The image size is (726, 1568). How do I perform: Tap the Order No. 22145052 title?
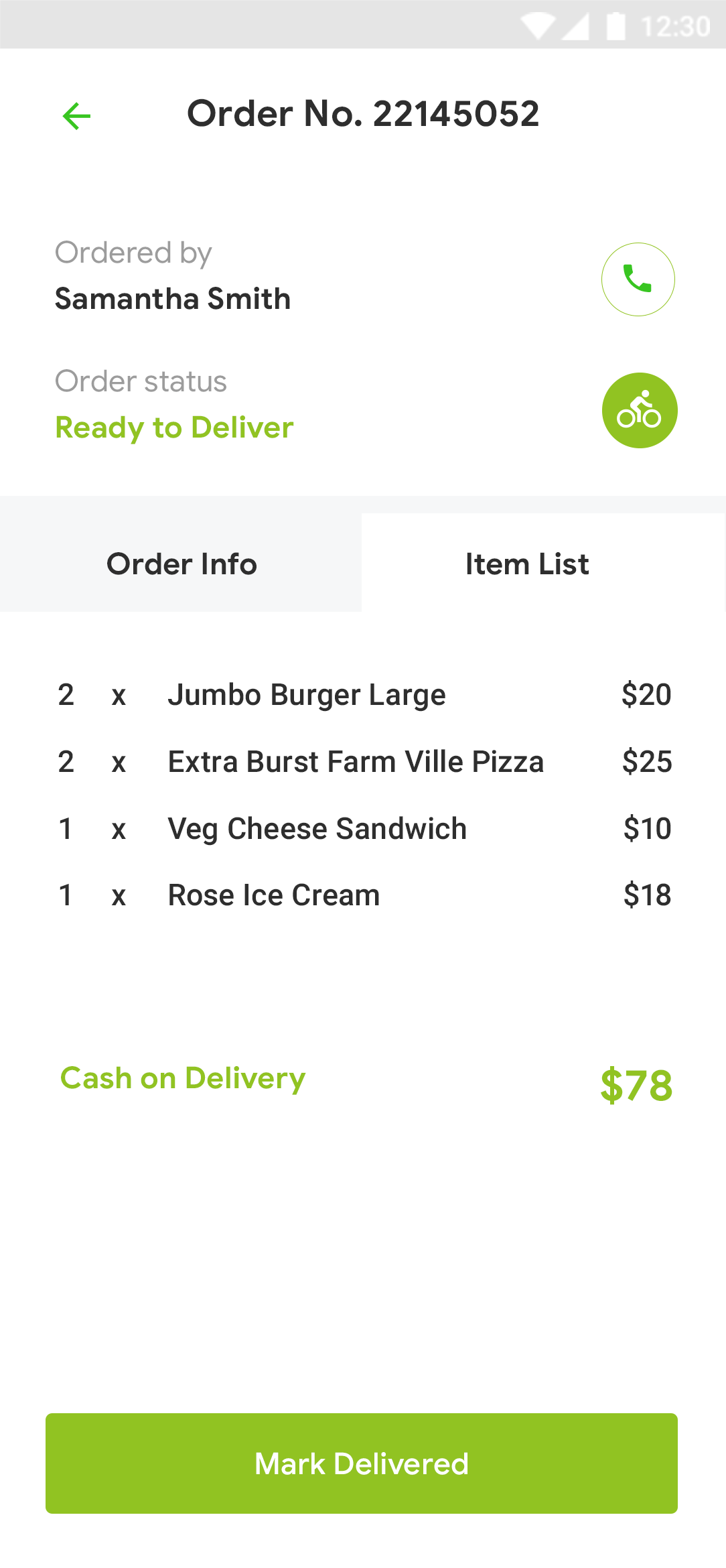[x=363, y=114]
